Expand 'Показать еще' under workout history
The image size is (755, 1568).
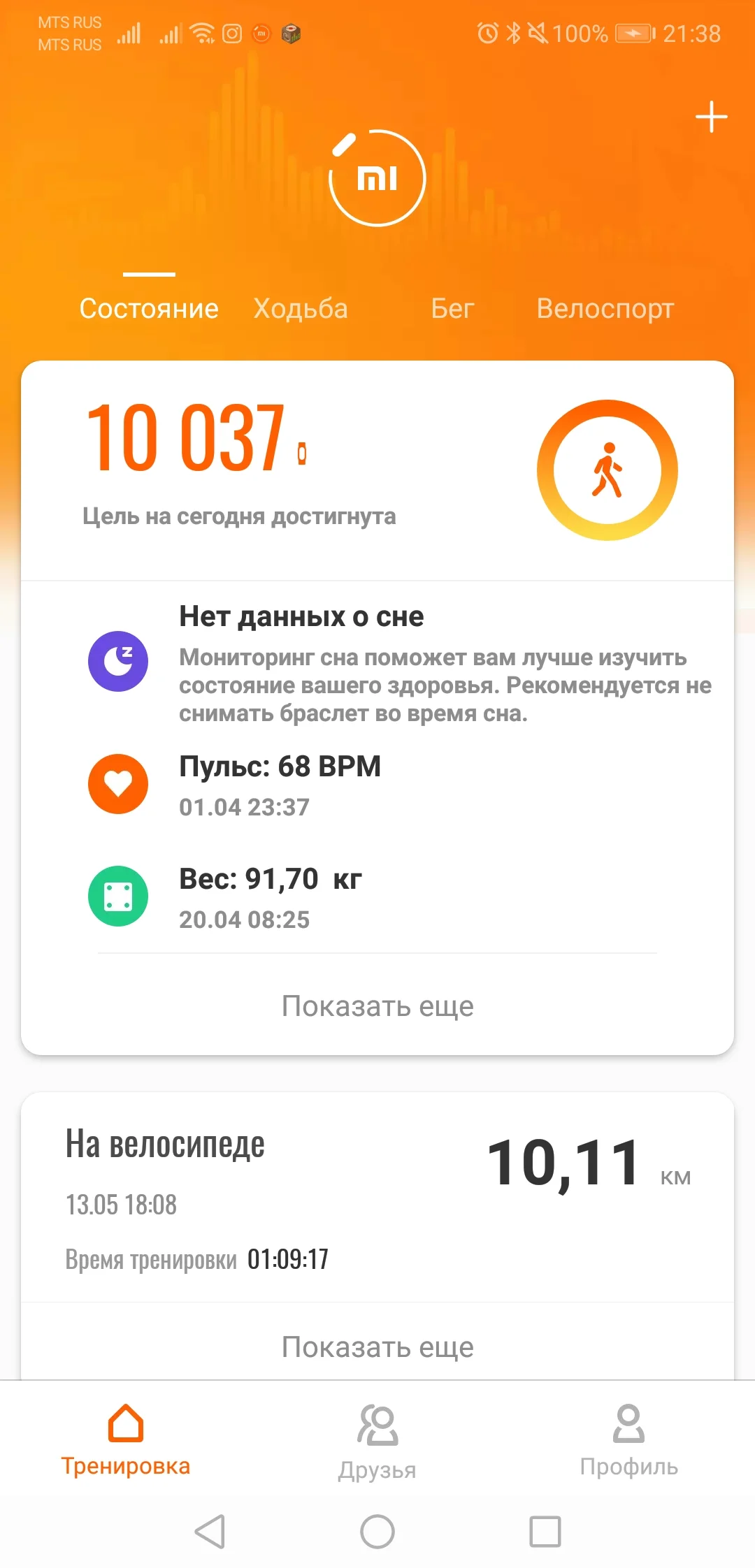[377, 1346]
